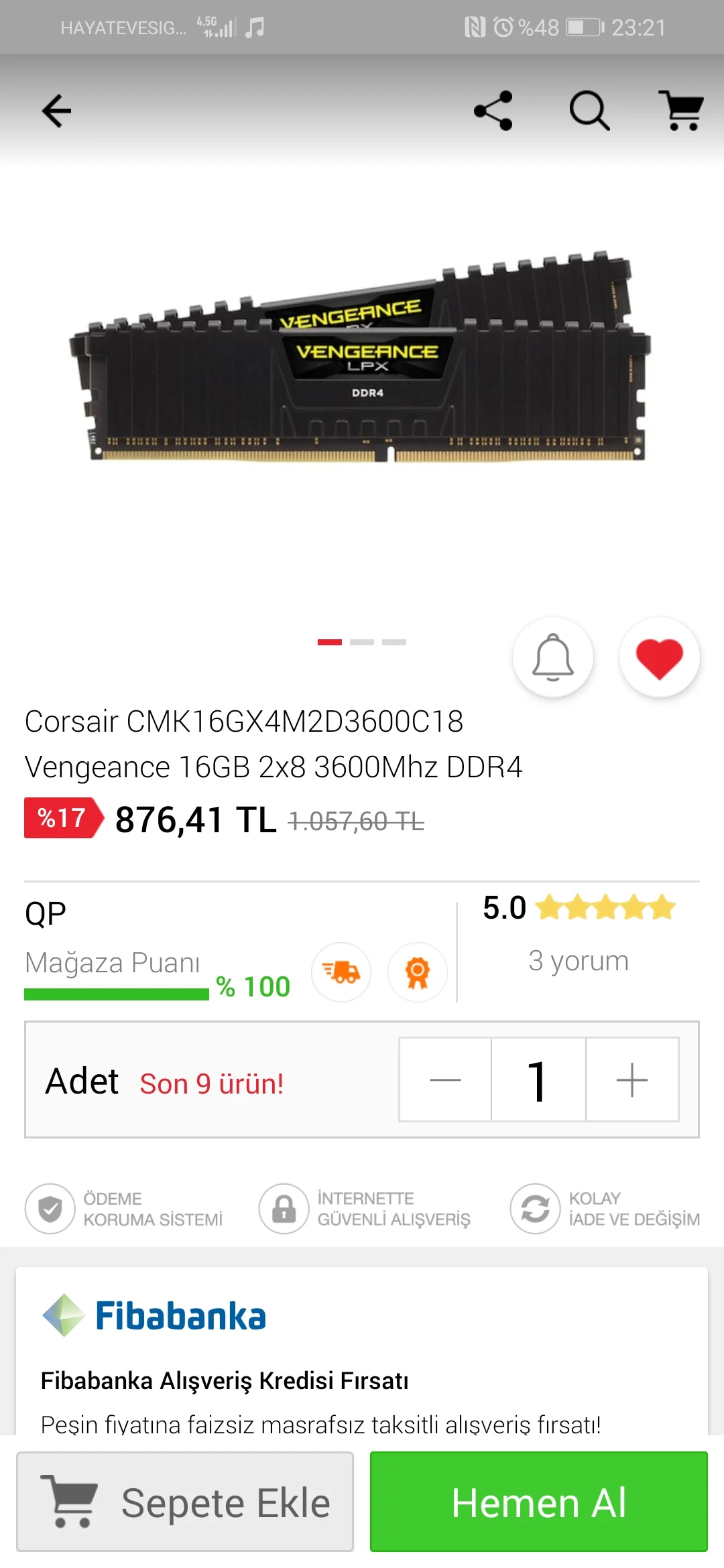Open the search magnifier
Screen dimensions: 724x1568
589,111
